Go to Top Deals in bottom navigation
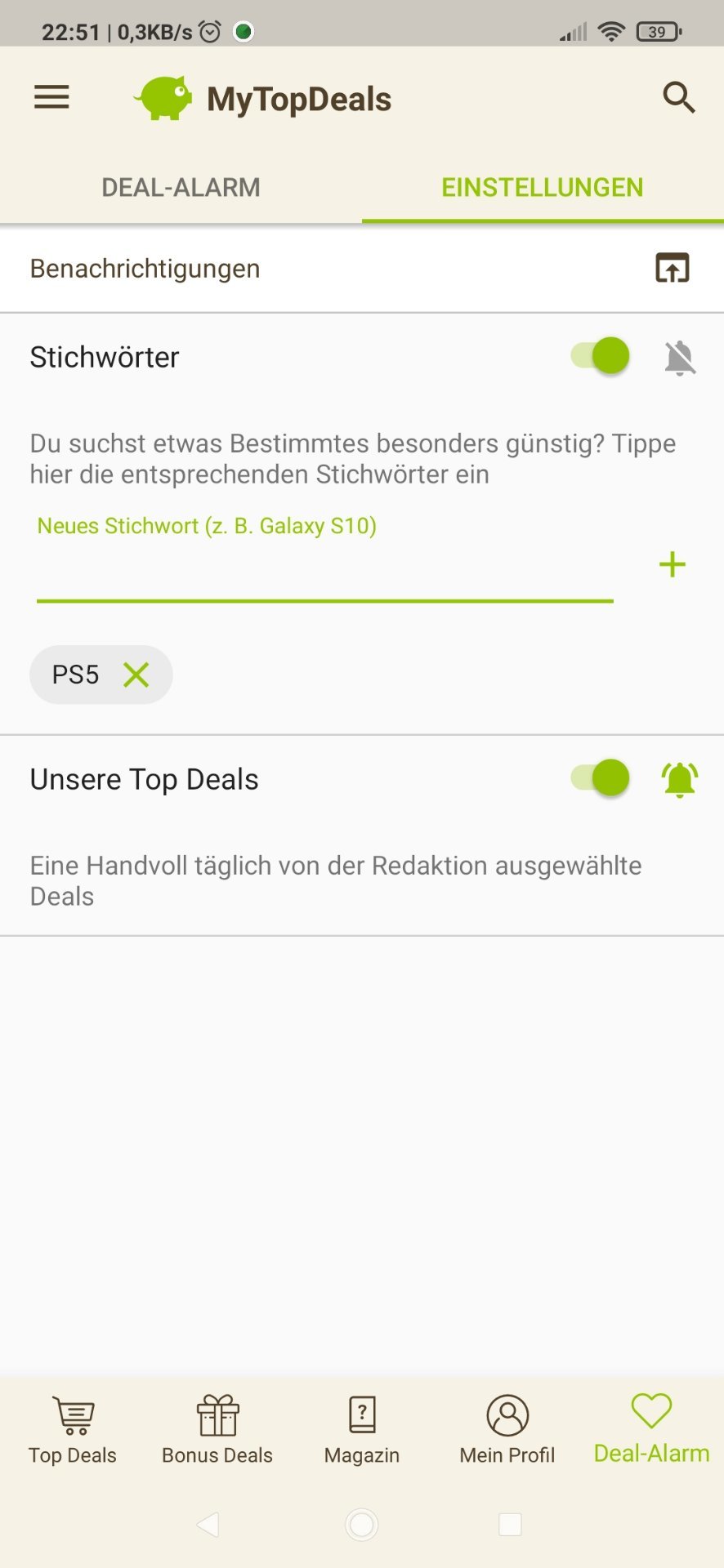Screen dimensions: 724x1568 click(73, 1429)
